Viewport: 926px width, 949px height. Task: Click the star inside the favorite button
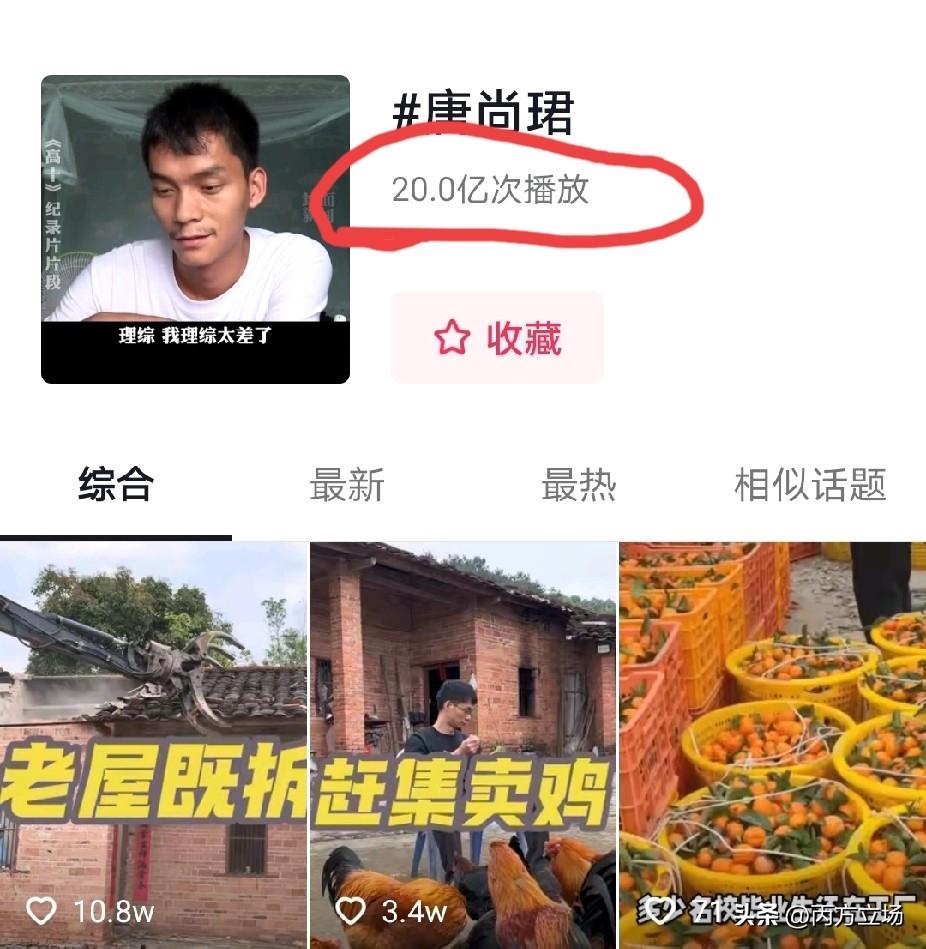tap(452, 338)
